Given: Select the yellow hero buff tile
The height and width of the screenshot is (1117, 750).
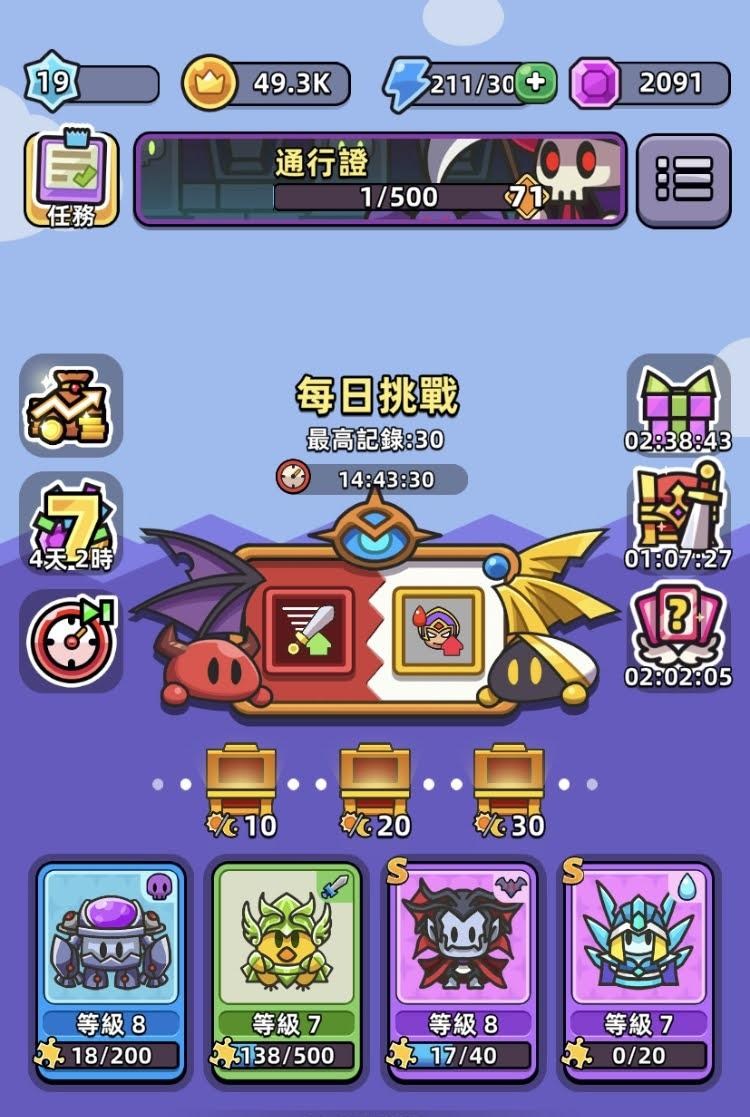Looking at the screenshot, I should (438, 631).
